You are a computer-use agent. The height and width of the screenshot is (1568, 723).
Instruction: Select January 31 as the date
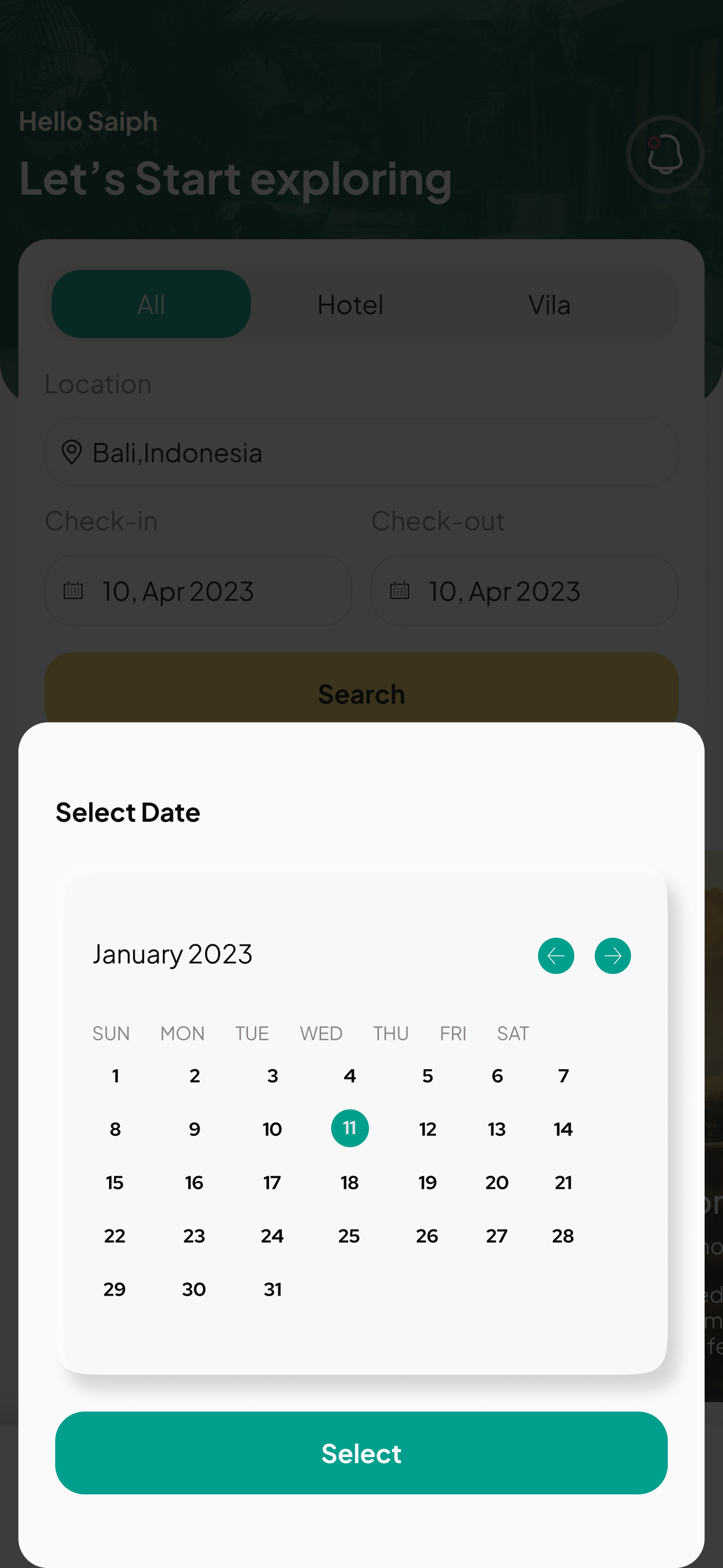click(273, 1289)
